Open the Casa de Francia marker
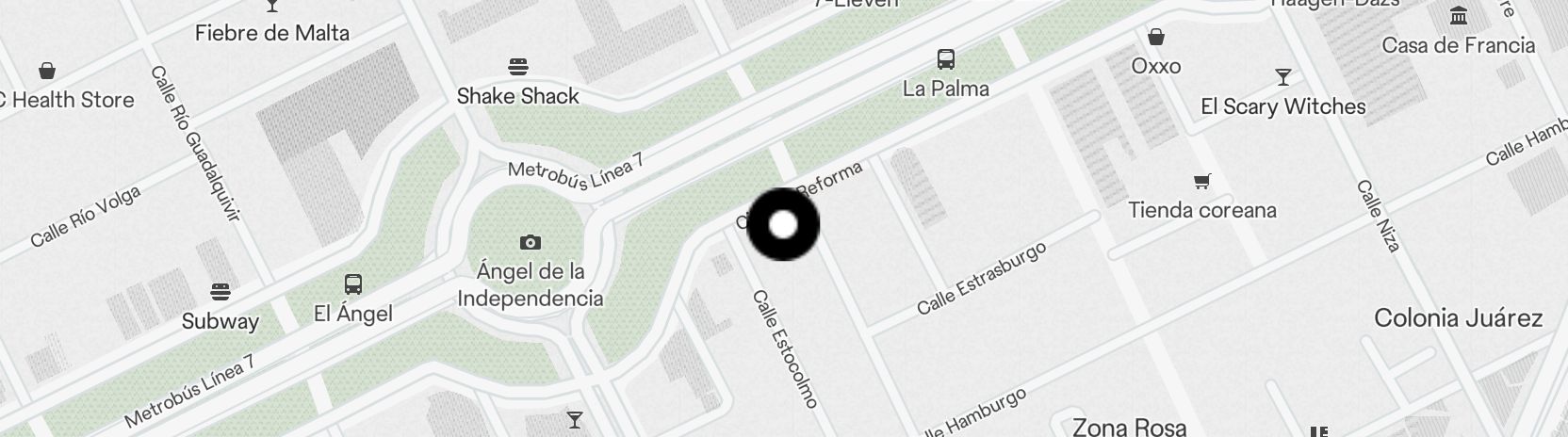This screenshot has width=1568, height=437. coord(1459,16)
